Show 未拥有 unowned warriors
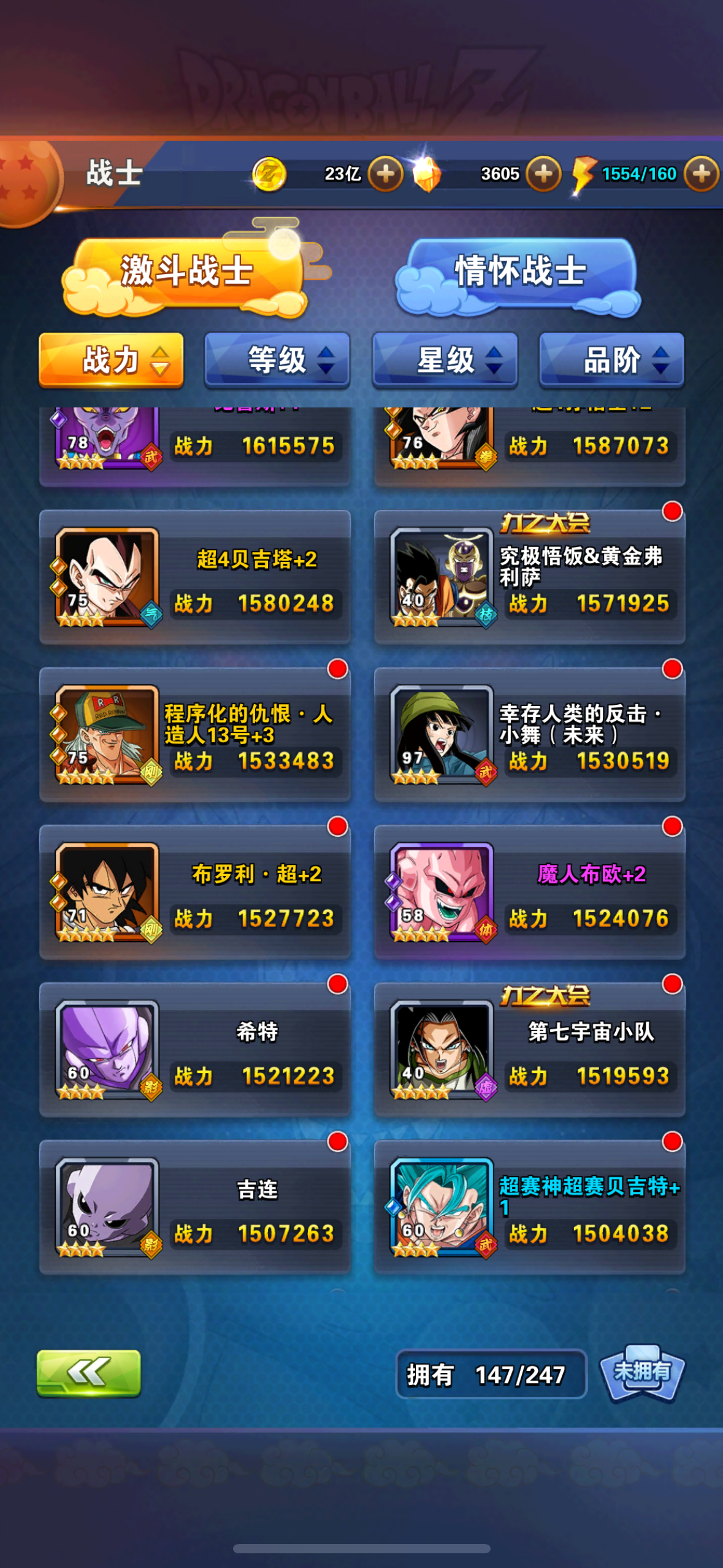 (641, 1373)
